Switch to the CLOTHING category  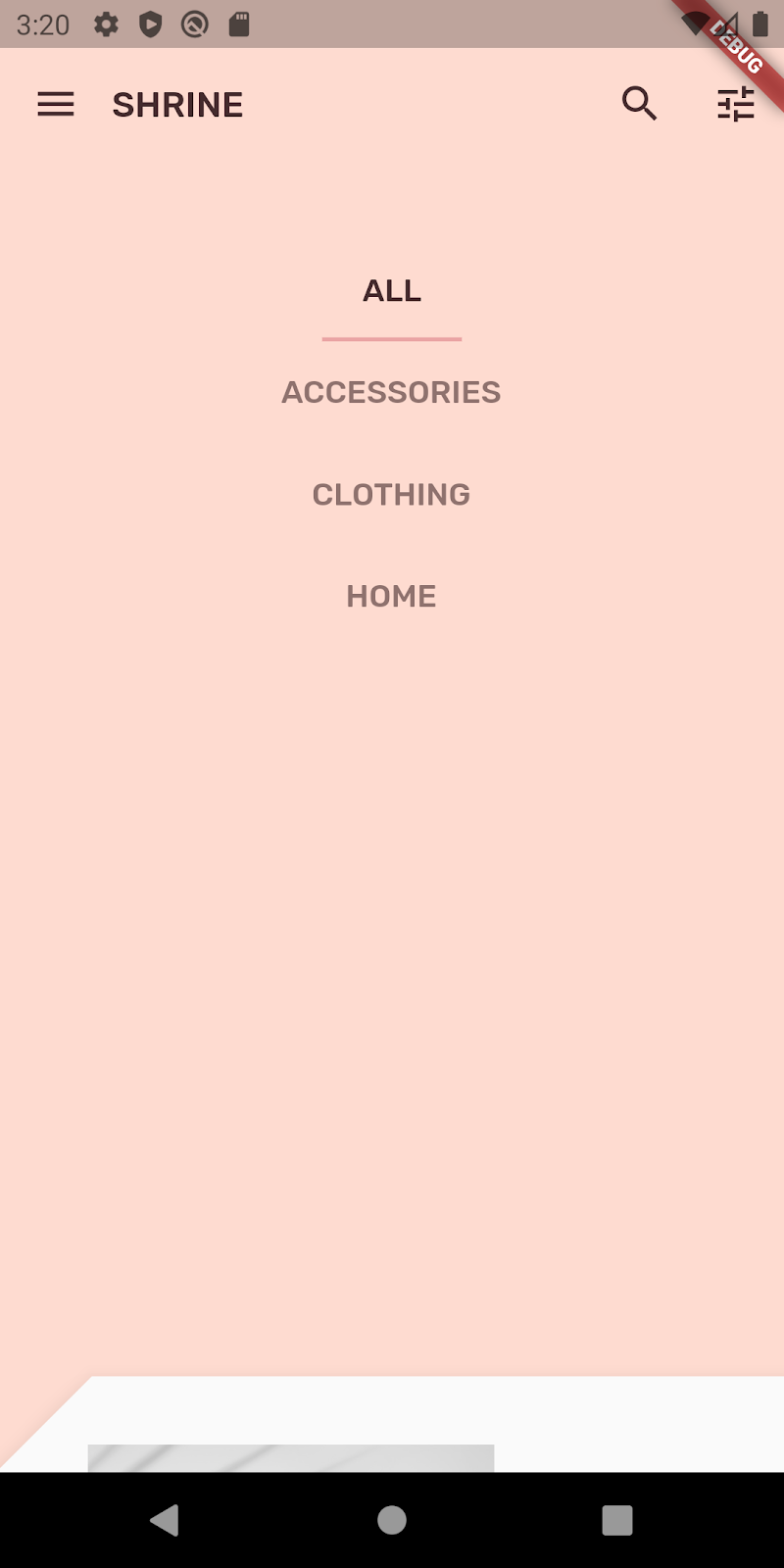coord(391,495)
